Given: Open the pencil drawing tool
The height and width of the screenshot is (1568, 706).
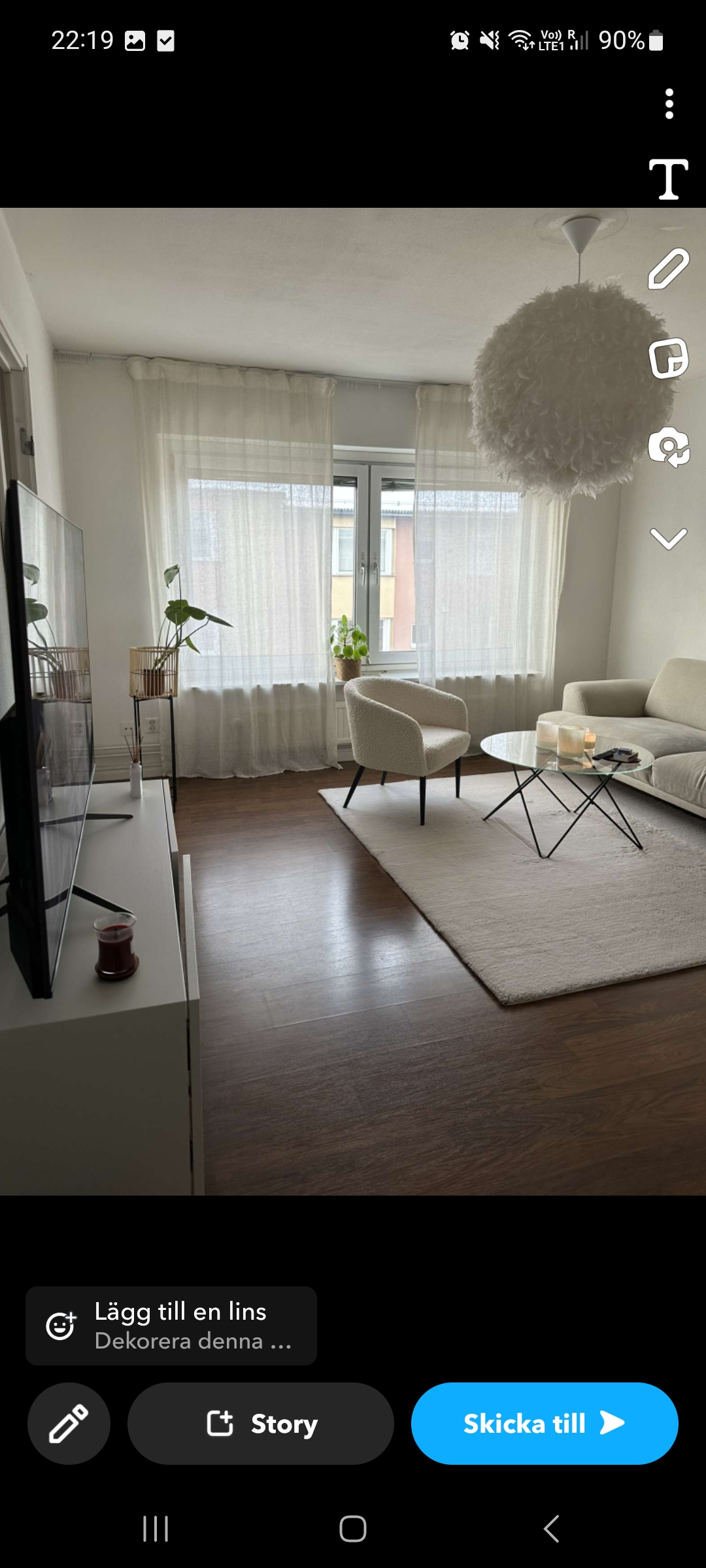Looking at the screenshot, I should 668,269.
